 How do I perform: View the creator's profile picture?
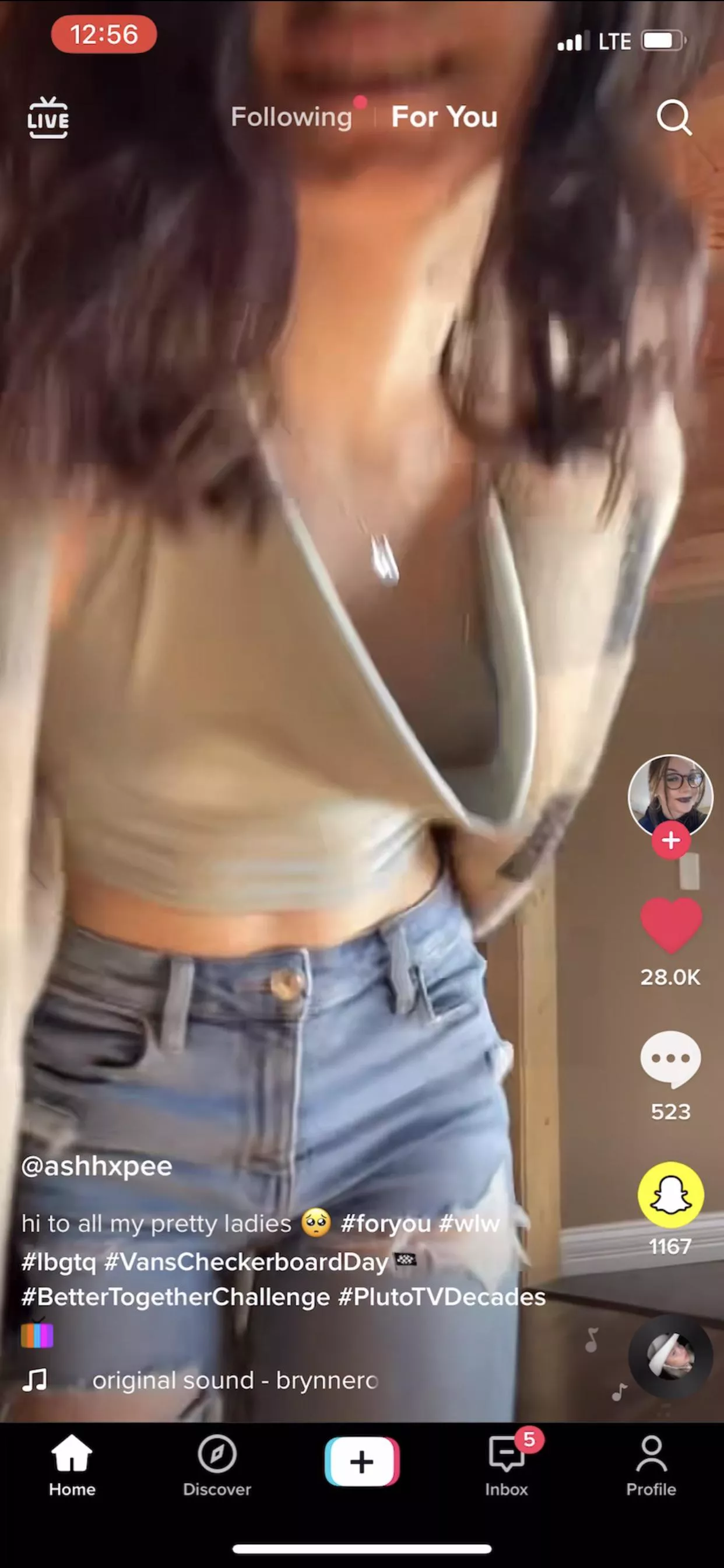670,794
